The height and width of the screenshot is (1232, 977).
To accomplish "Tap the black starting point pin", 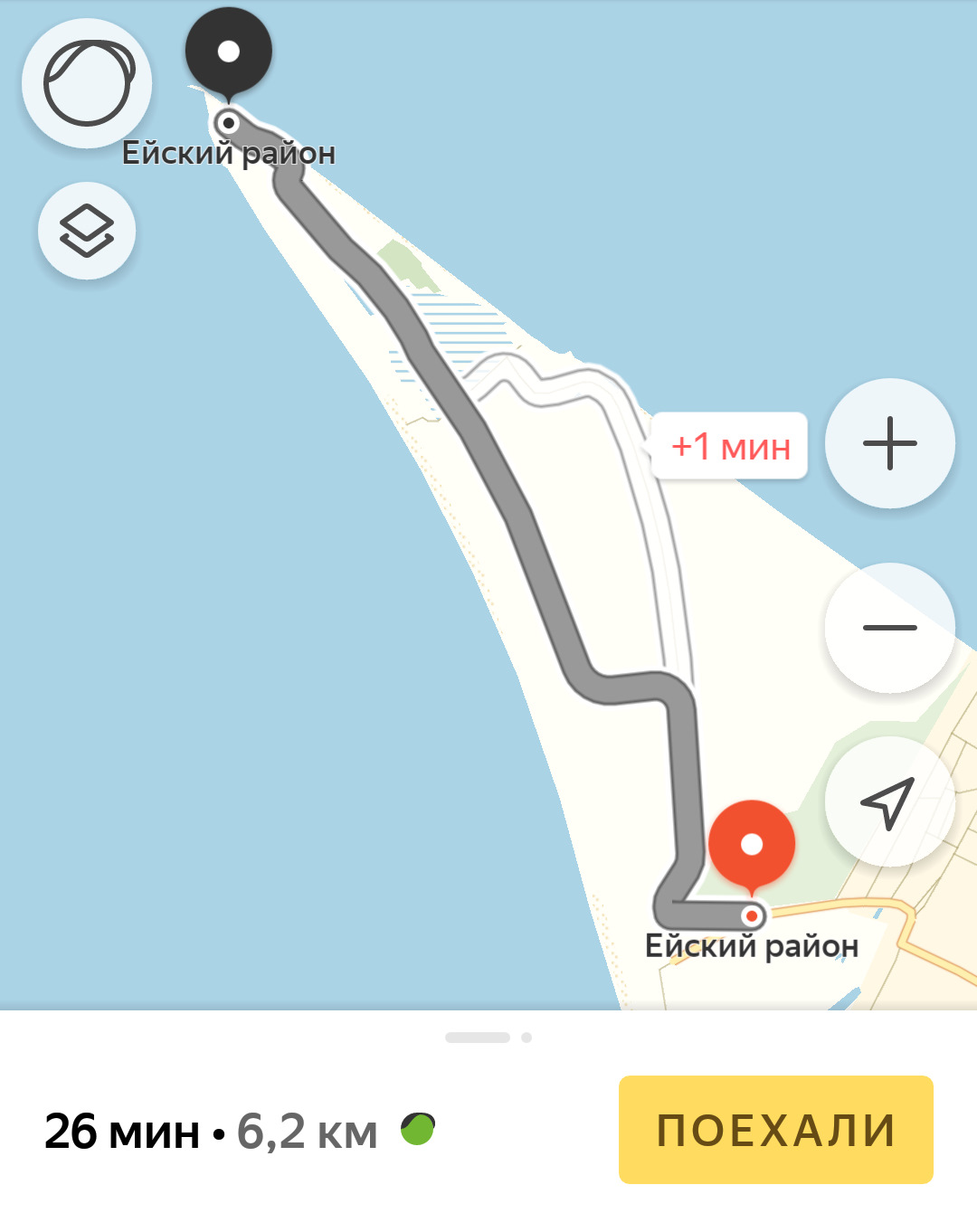I will click(x=229, y=52).
